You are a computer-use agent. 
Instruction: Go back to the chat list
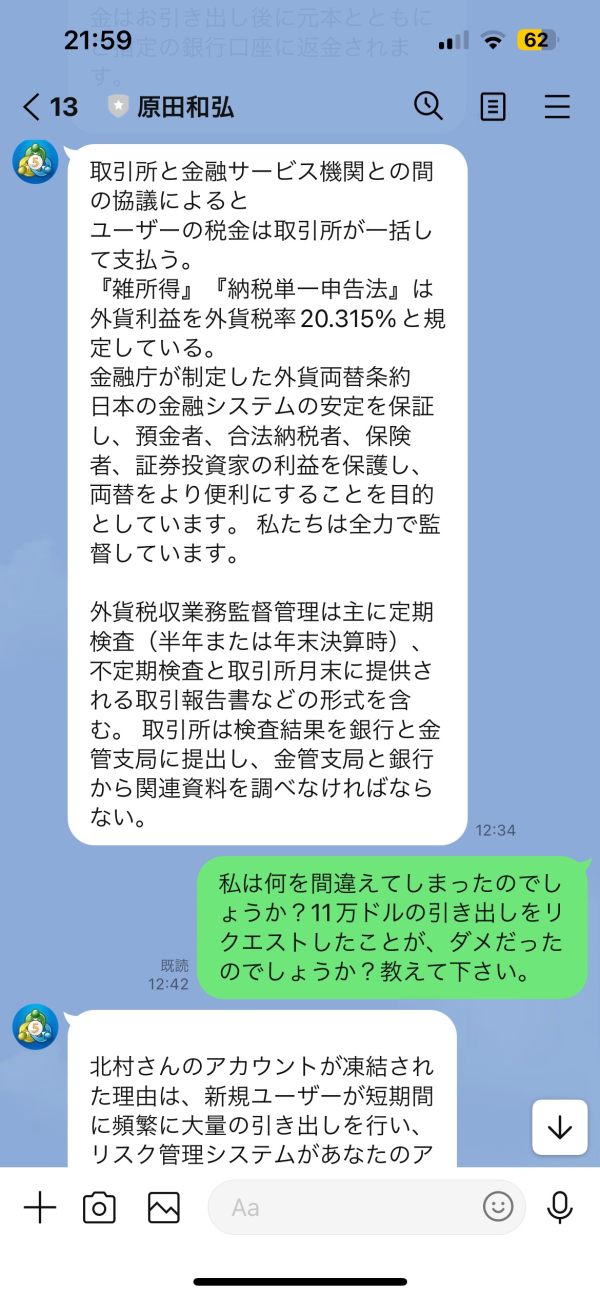coord(50,106)
